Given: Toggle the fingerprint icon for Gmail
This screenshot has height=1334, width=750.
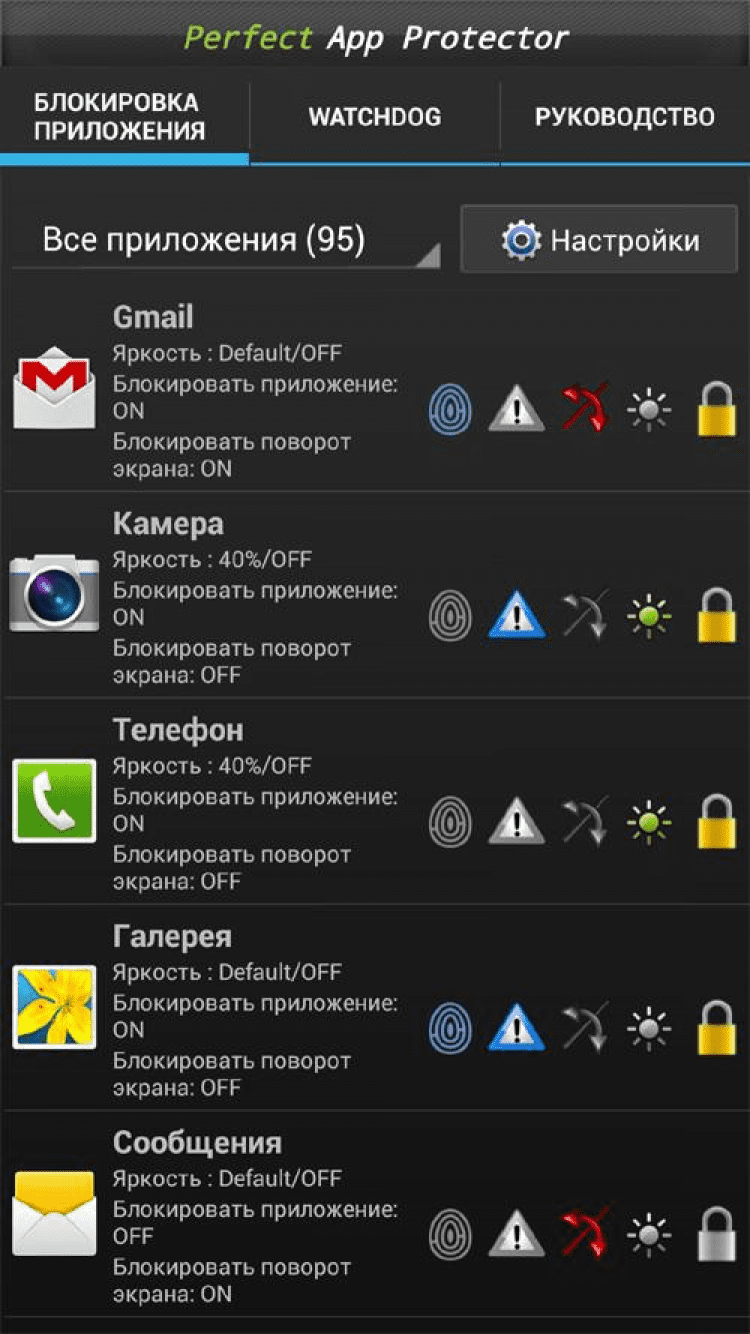Looking at the screenshot, I should (x=450, y=409).
